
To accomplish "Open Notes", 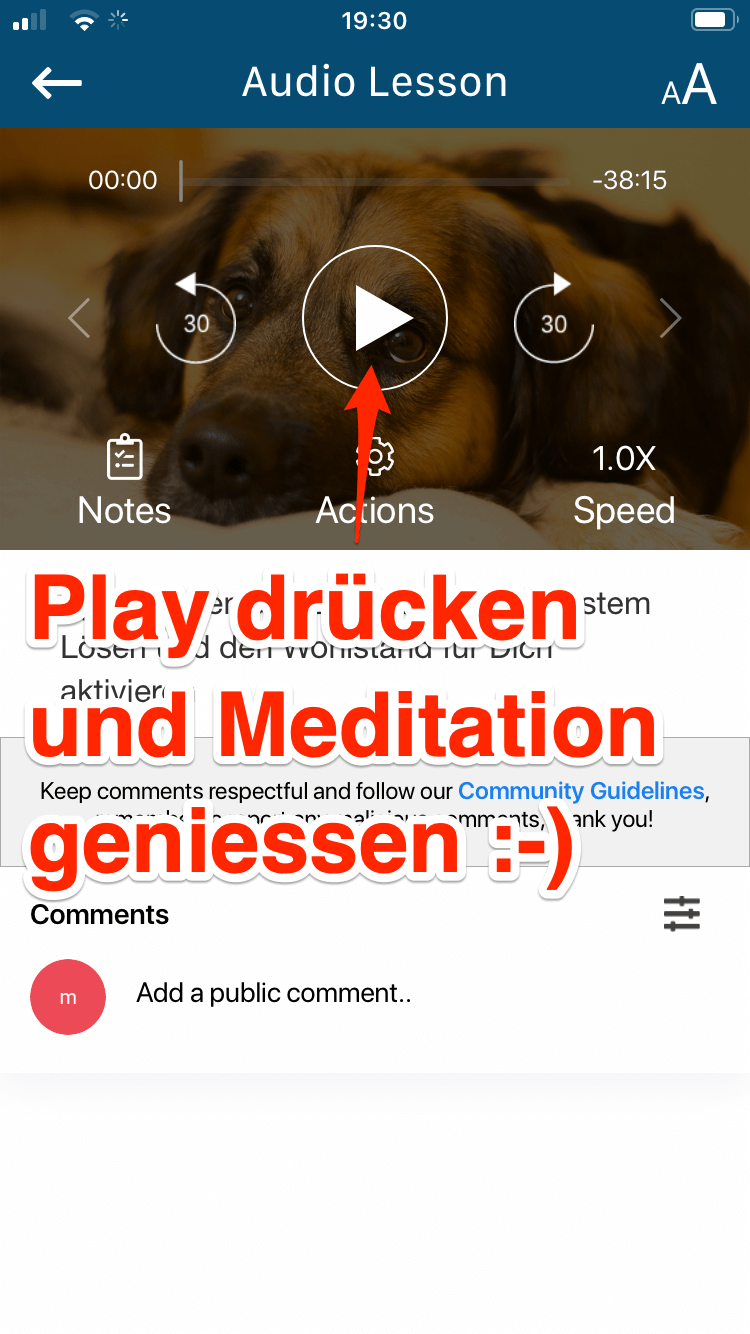I will pyautogui.click(x=125, y=481).
